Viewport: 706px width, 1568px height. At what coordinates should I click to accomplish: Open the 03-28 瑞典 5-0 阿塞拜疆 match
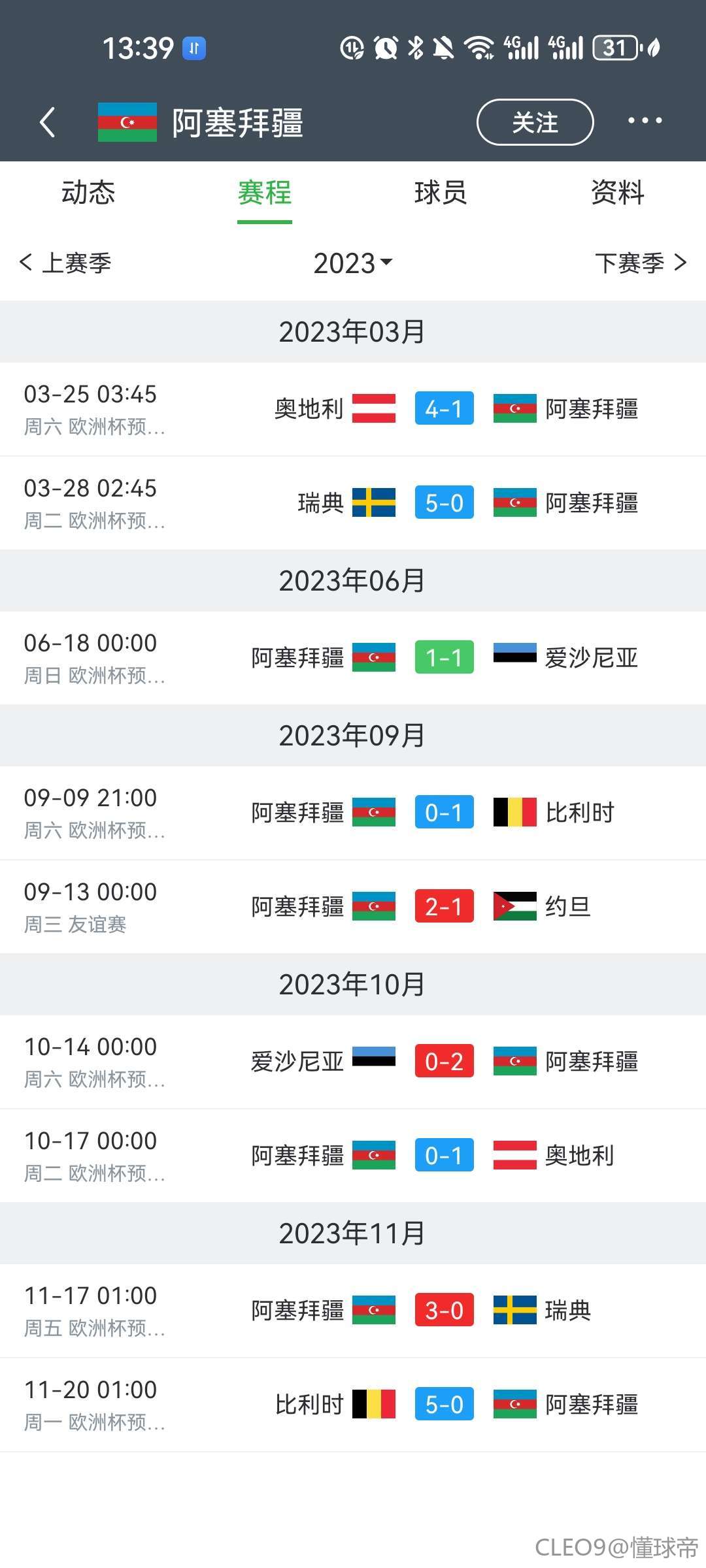[x=353, y=503]
